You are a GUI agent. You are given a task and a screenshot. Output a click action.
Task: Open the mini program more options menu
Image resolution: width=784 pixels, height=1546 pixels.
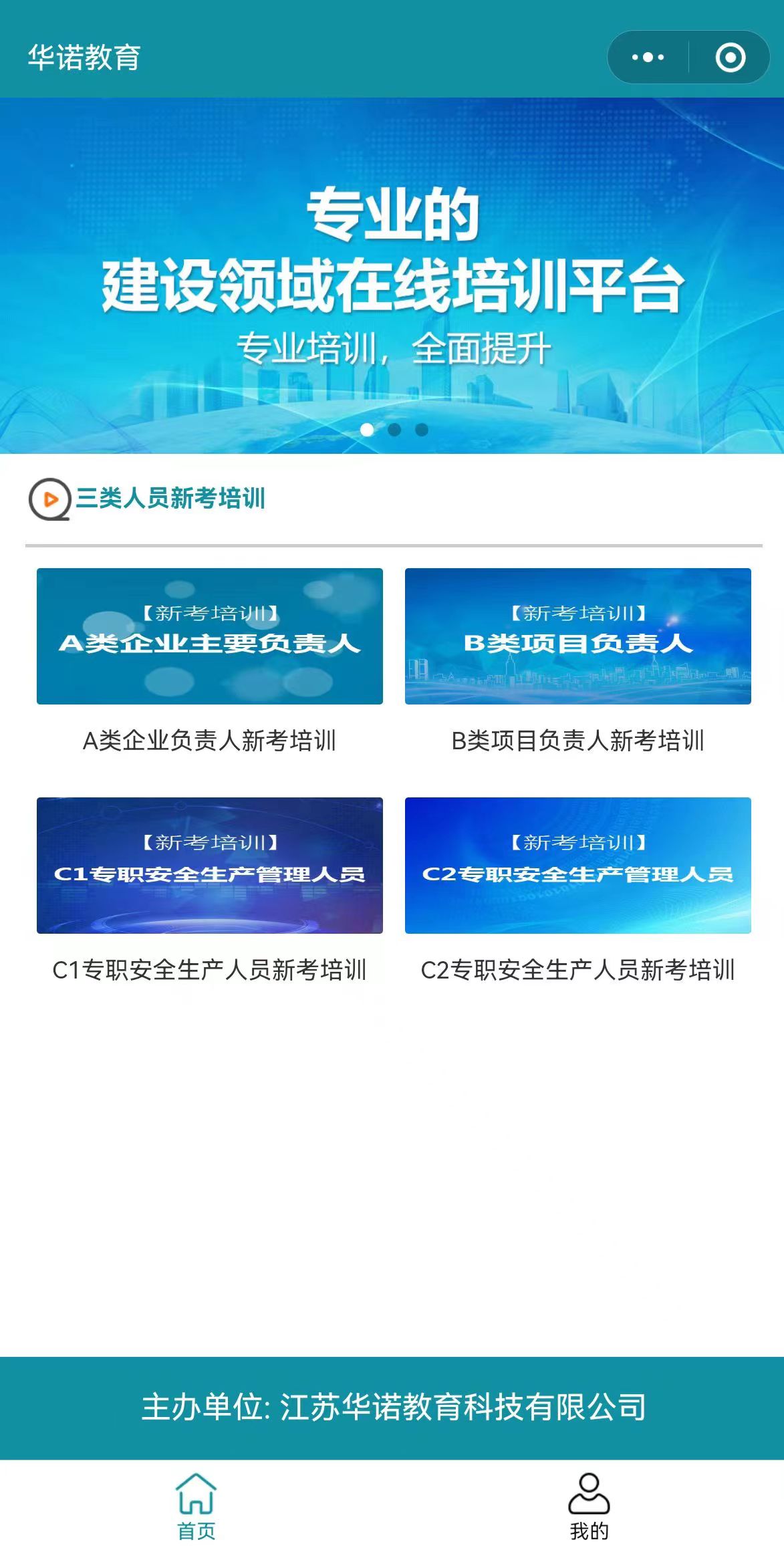click(647, 57)
